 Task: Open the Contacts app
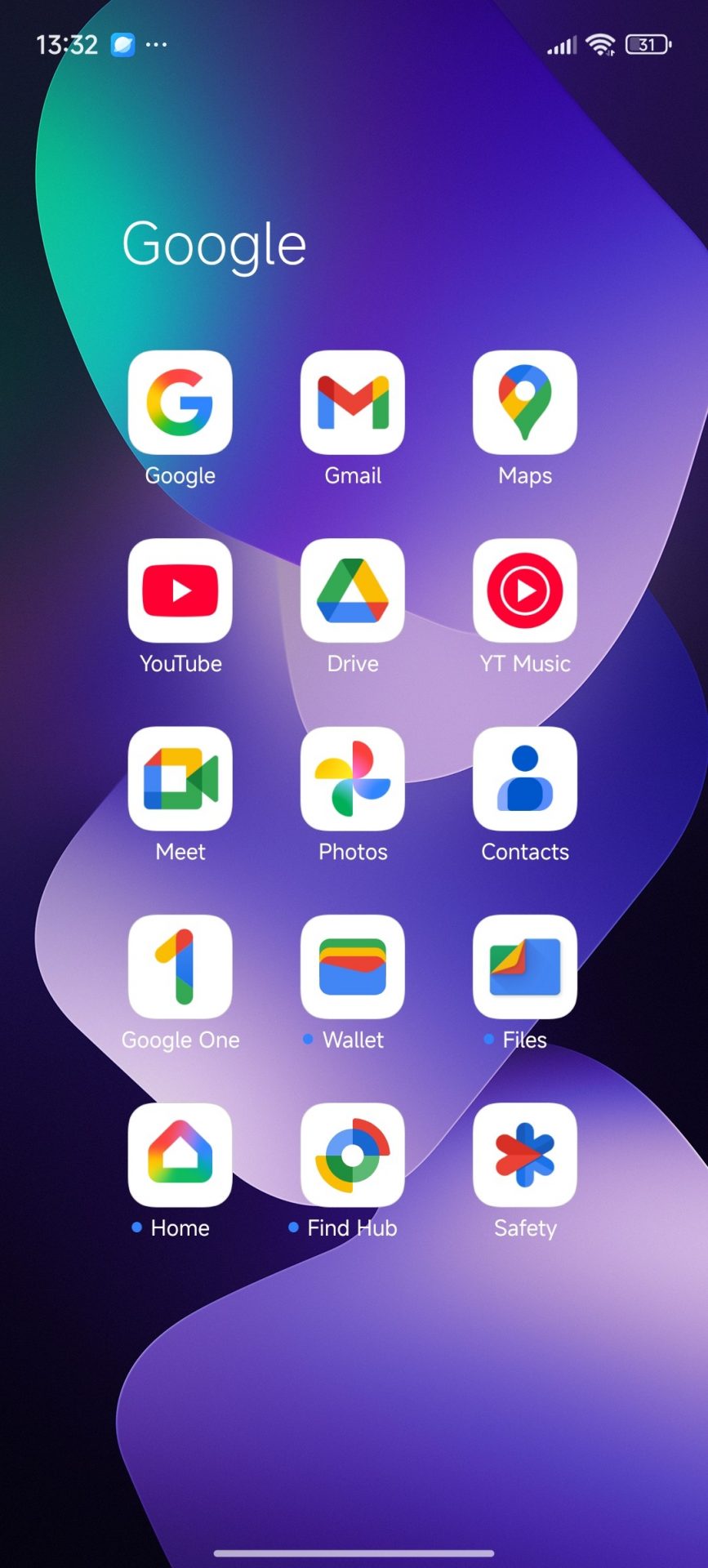coord(525,779)
